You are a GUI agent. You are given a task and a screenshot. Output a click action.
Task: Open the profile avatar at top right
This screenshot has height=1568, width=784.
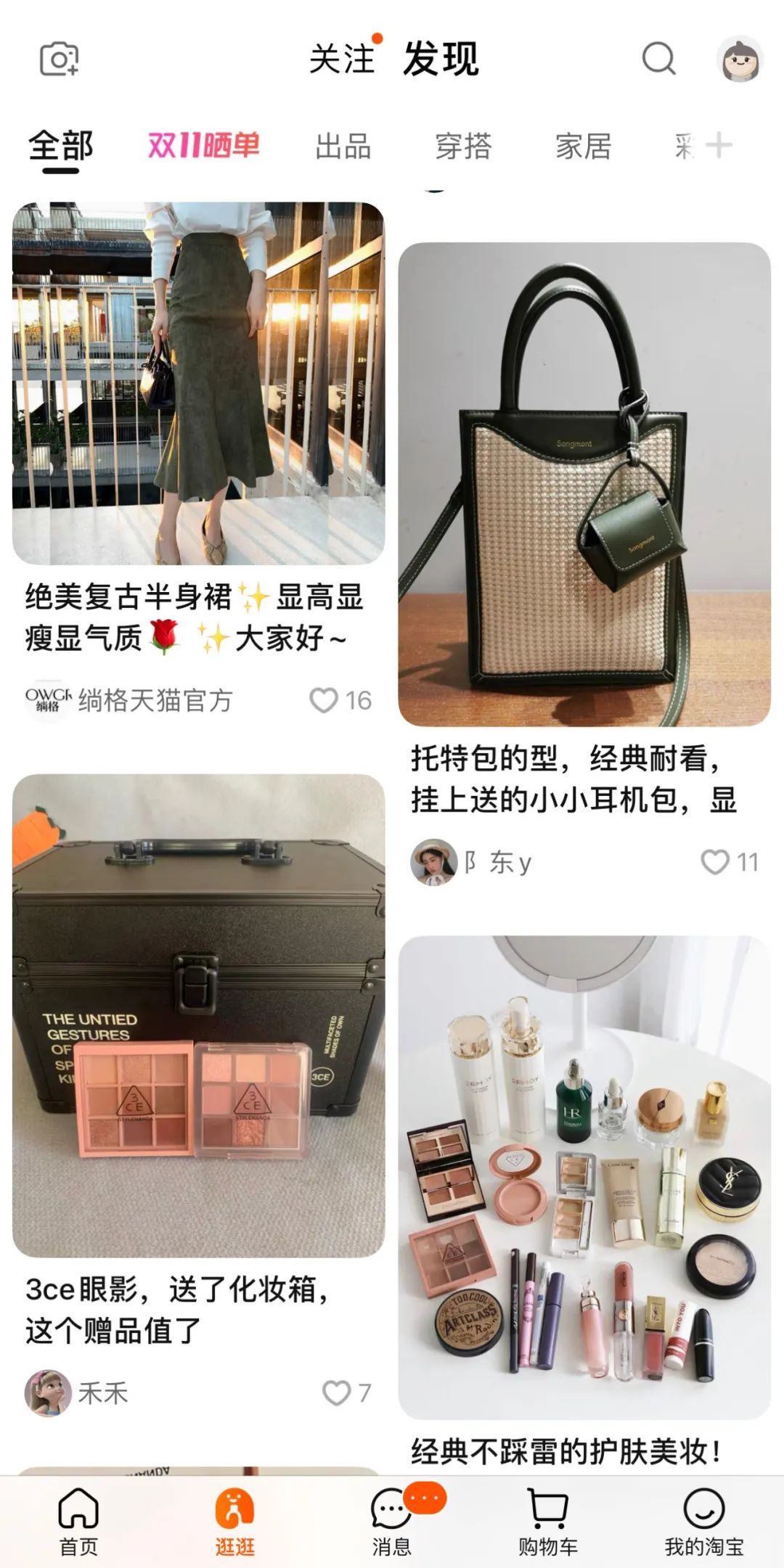[x=740, y=59]
